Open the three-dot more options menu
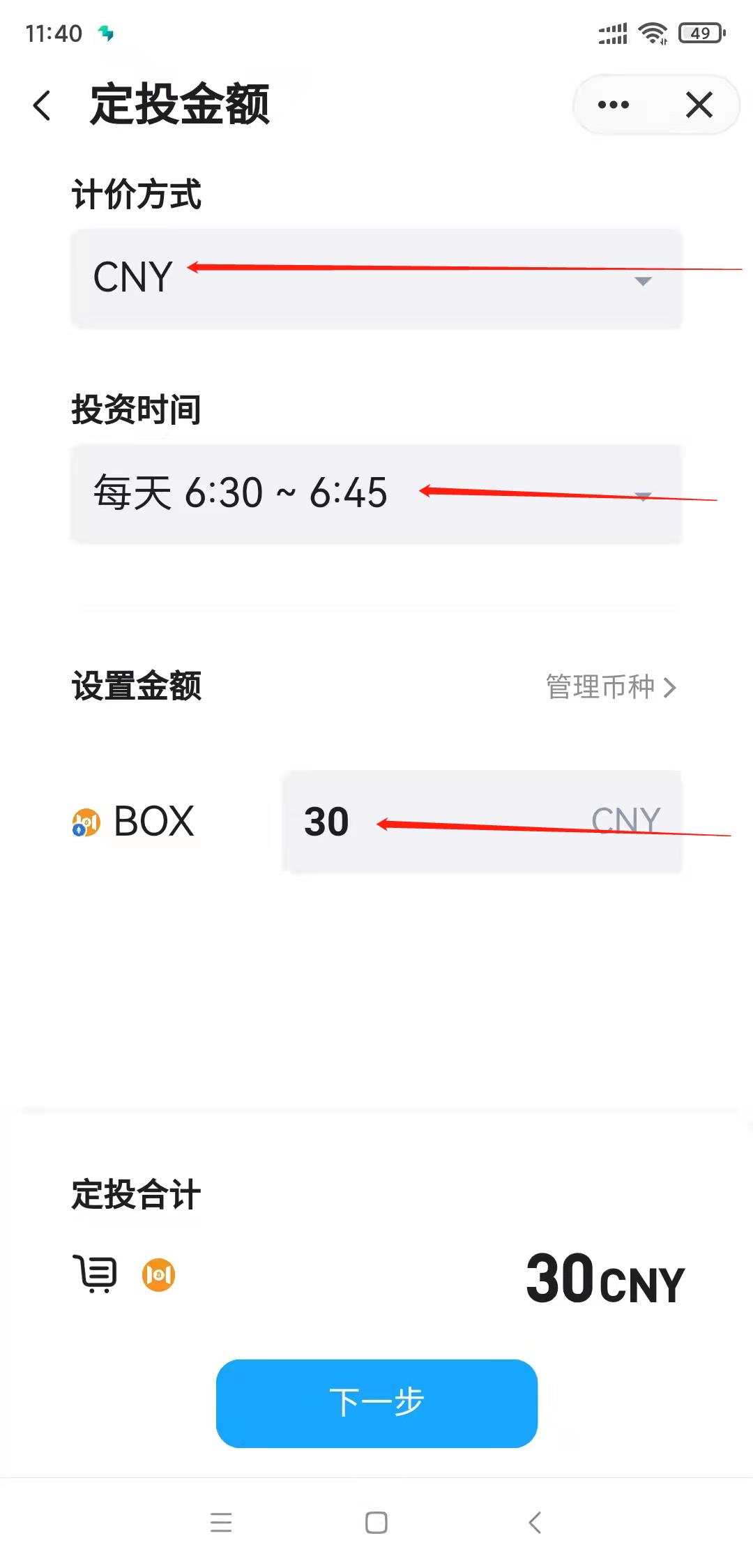 click(x=614, y=105)
